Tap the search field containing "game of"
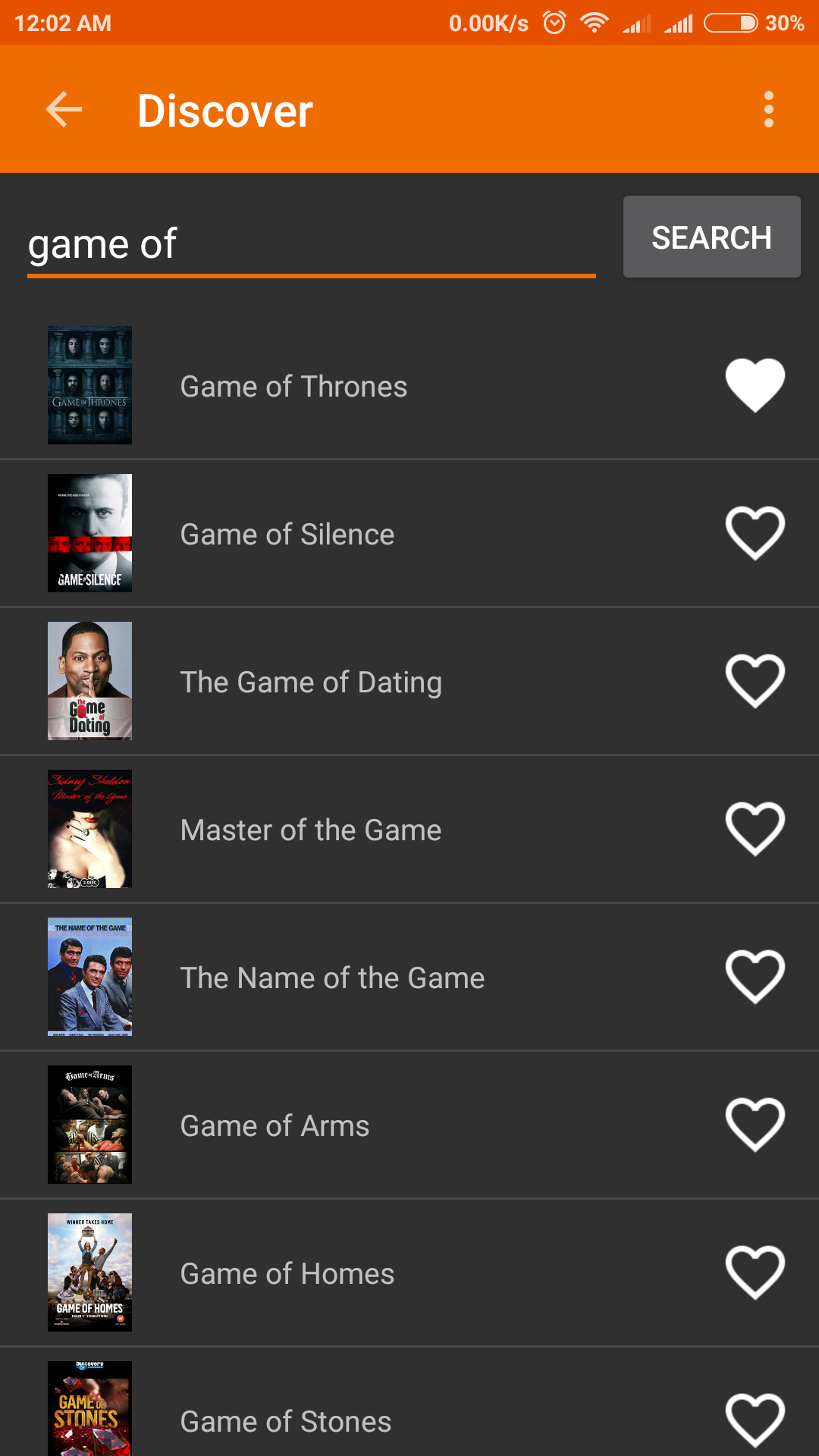Screen dimensions: 819x1456 pyautogui.click(x=311, y=244)
